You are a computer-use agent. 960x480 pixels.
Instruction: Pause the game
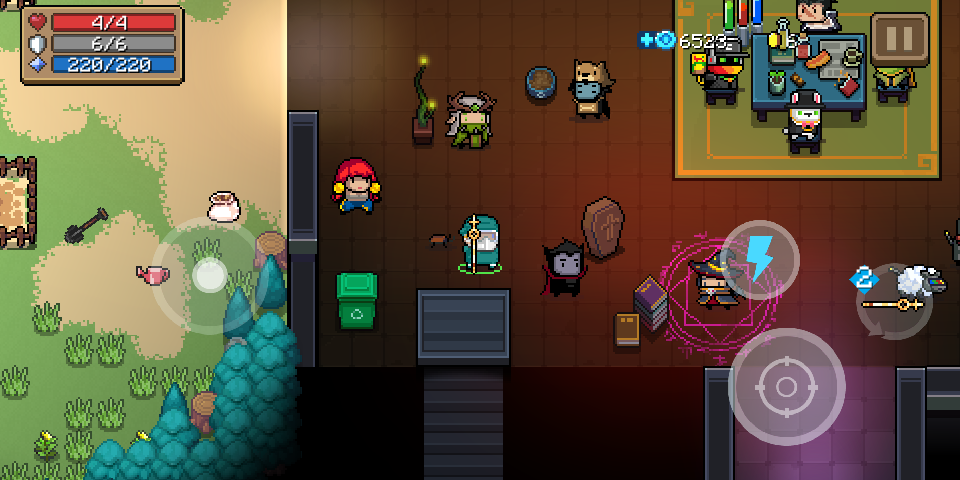899,39
